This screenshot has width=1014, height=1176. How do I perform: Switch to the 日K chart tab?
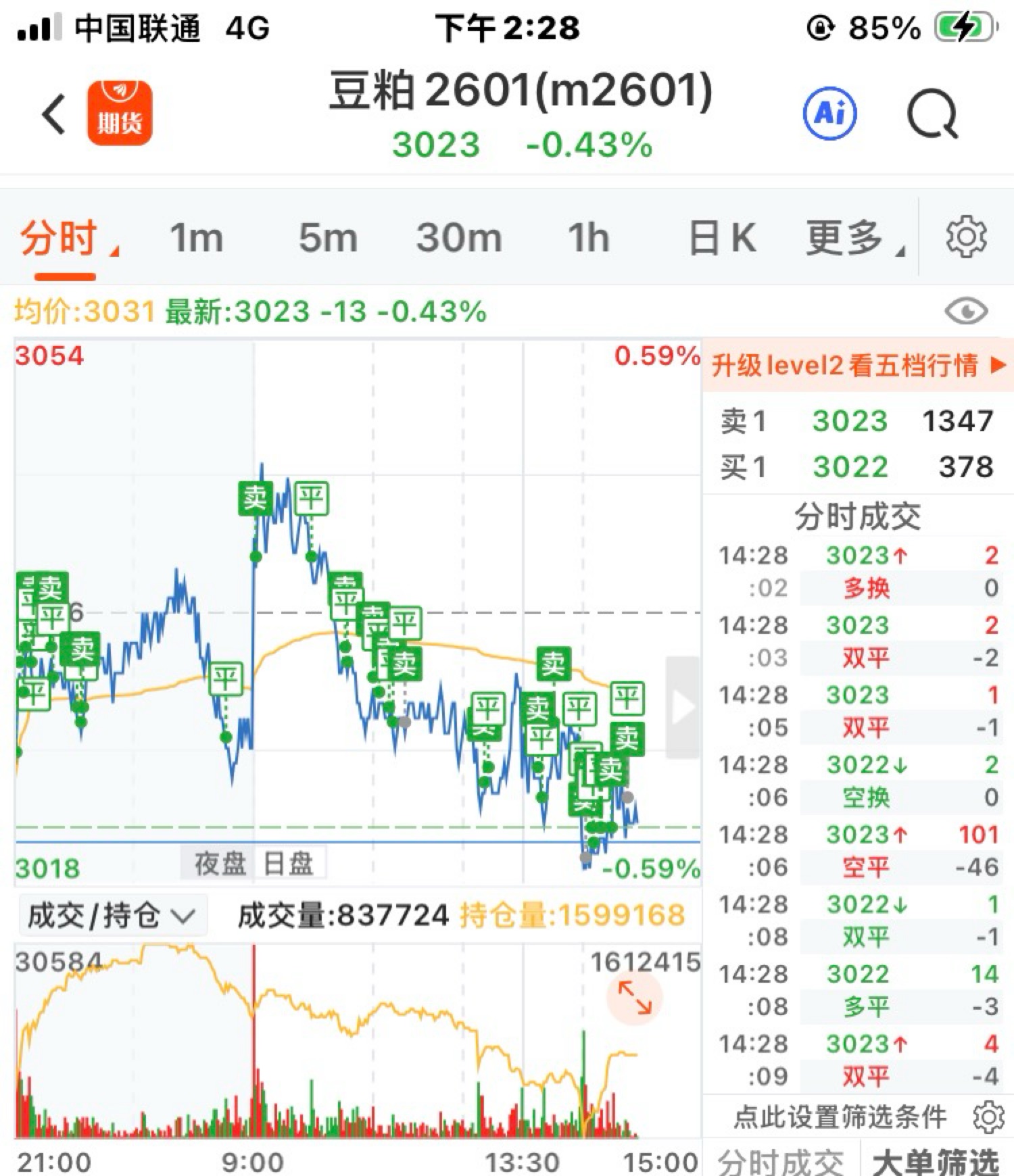(721, 238)
